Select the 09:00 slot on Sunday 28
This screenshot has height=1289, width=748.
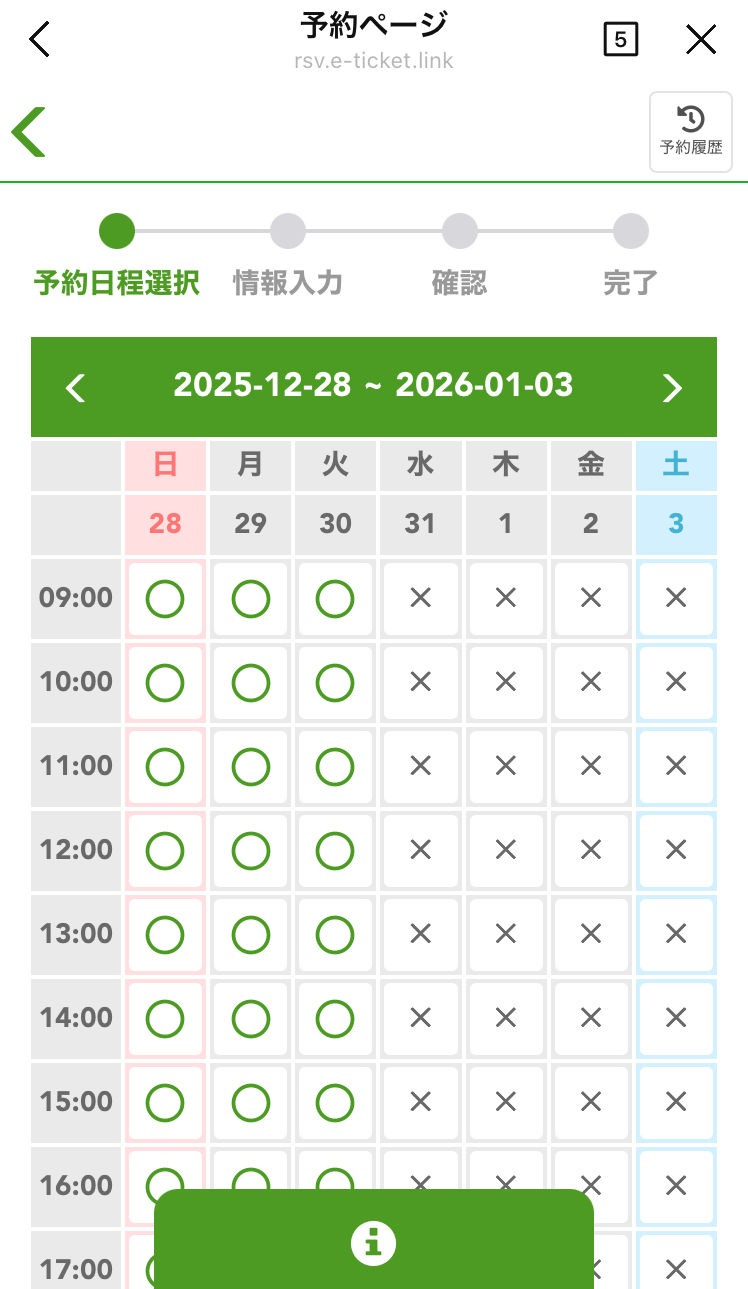(x=165, y=599)
